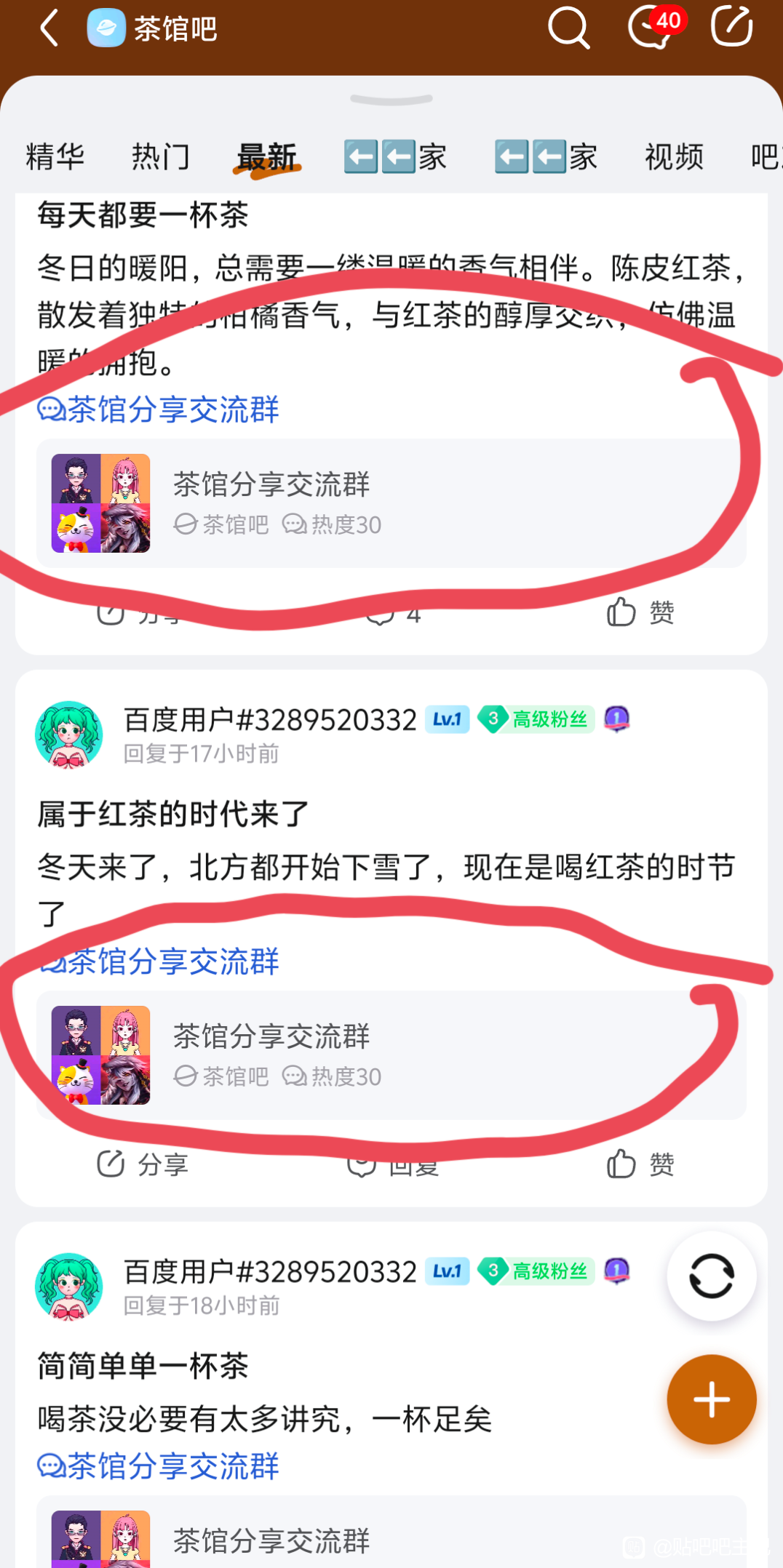Like the 属于红茶的时代来了 post
The width and height of the screenshot is (783, 1568).
click(640, 1164)
